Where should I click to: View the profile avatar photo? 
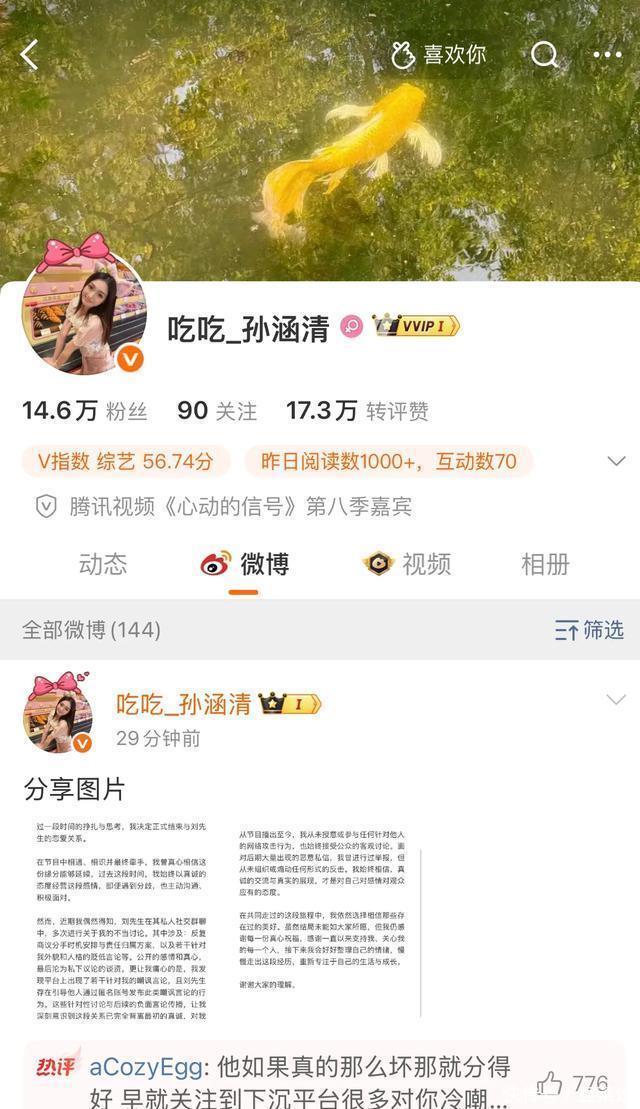pos(85,315)
